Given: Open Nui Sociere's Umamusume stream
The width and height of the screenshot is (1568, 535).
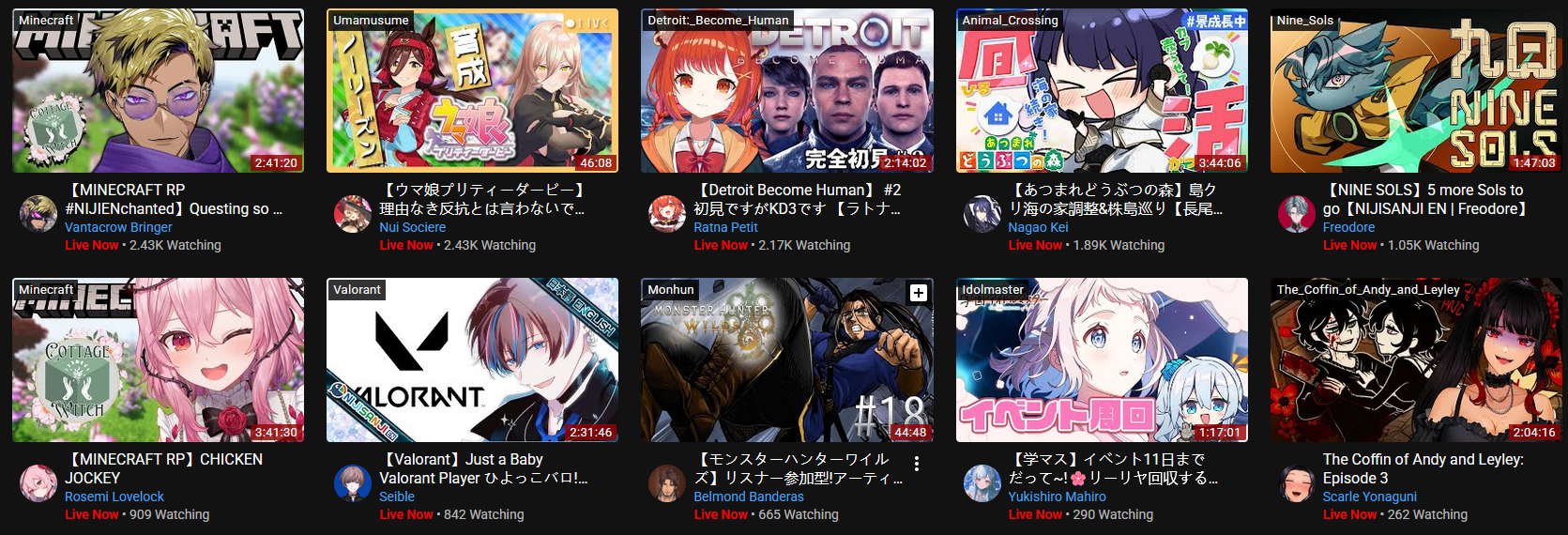Looking at the screenshot, I should 472,92.
